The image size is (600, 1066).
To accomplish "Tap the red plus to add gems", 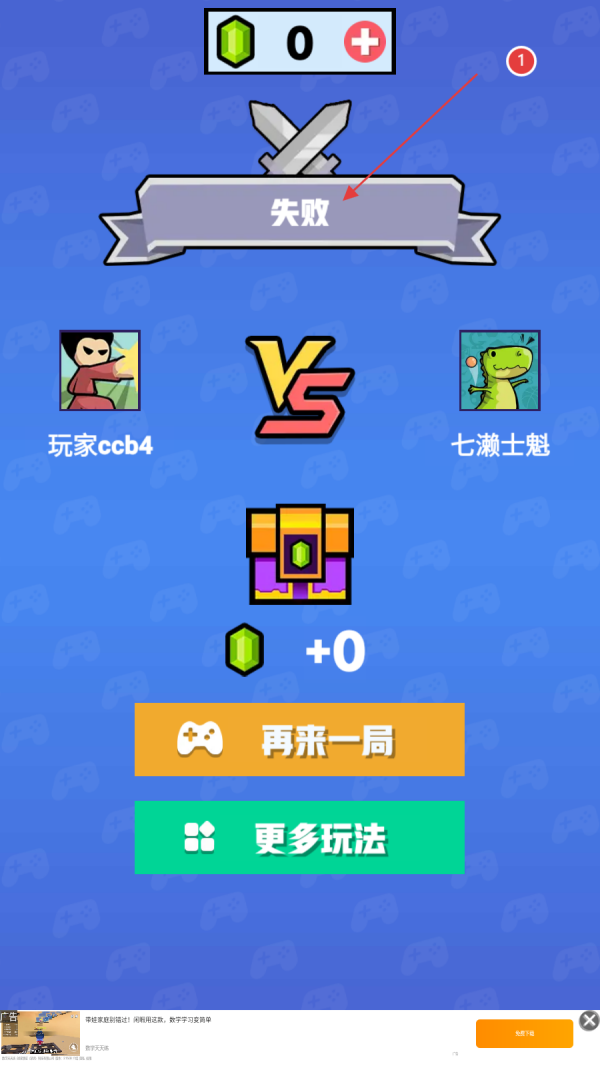I will [364, 42].
